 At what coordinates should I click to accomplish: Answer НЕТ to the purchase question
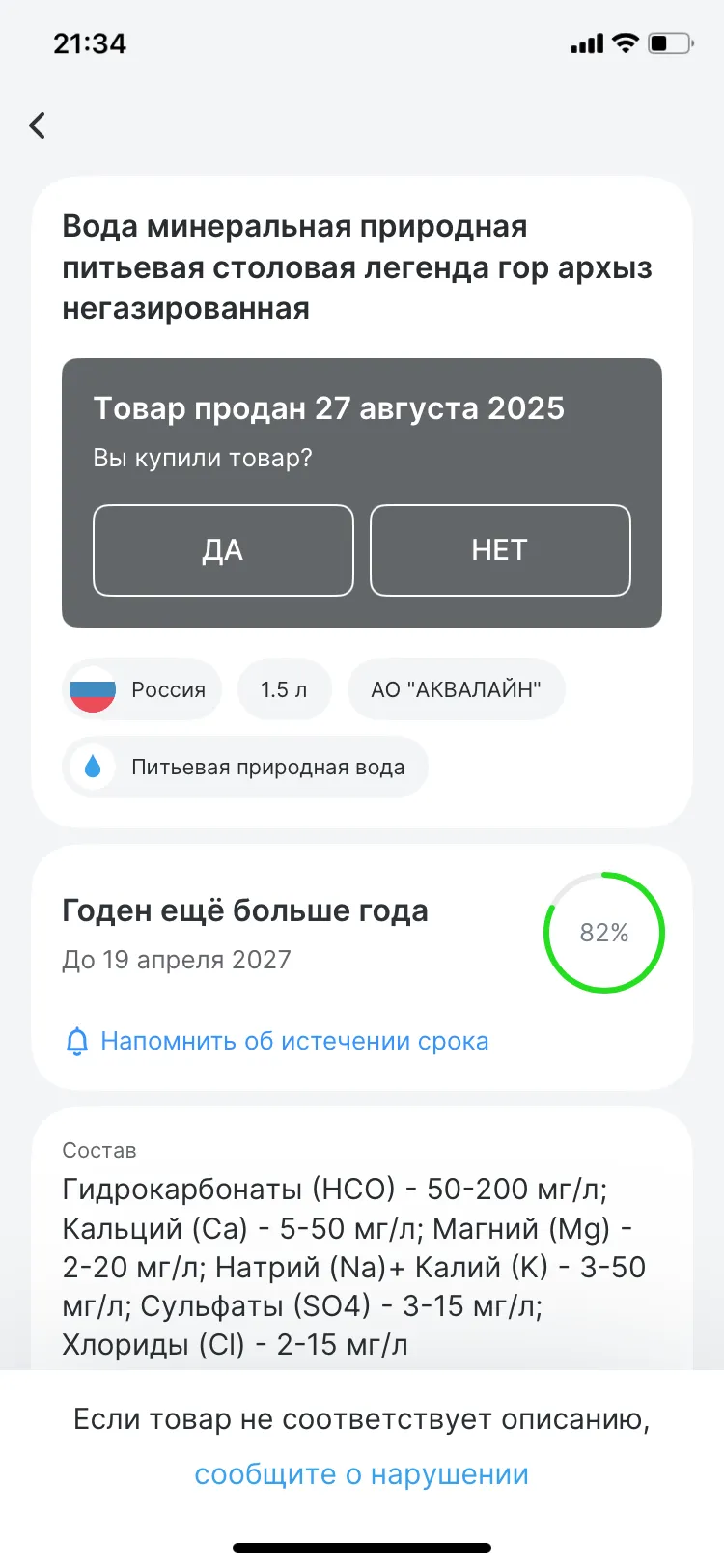[500, 550]
